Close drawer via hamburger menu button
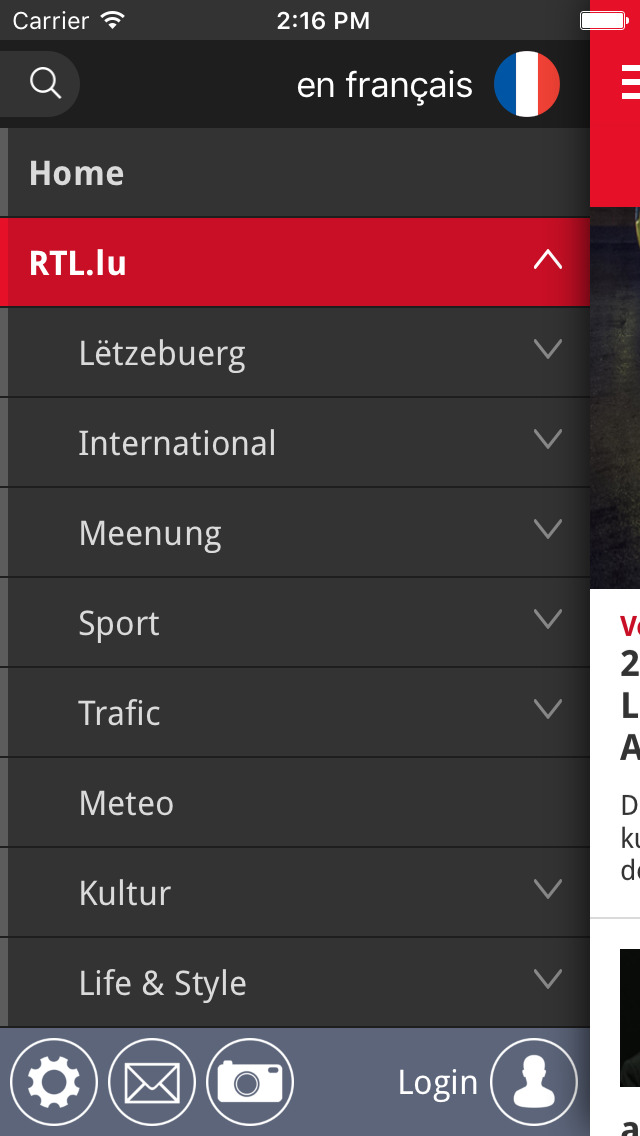 (630, 83)
